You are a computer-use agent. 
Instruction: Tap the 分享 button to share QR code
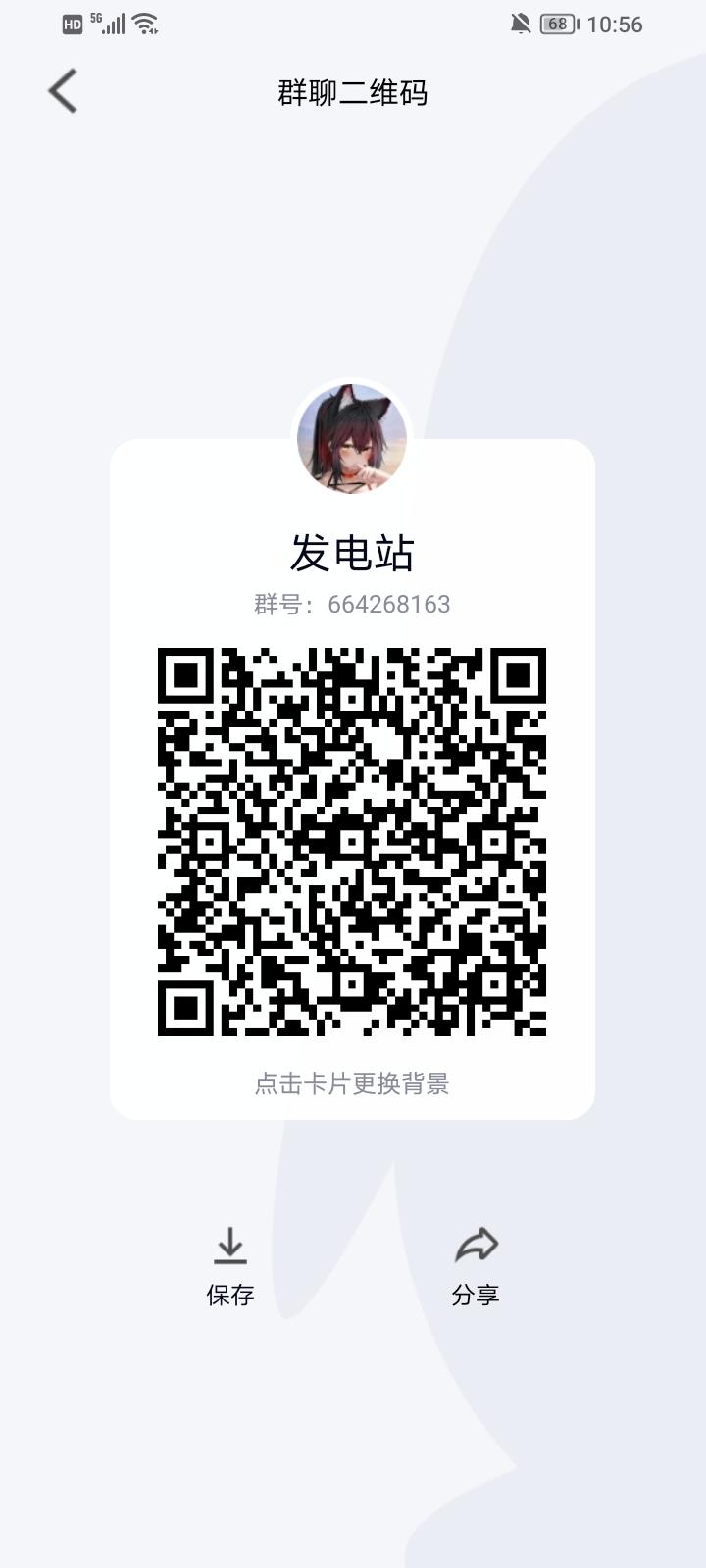tap(478, 1296)
